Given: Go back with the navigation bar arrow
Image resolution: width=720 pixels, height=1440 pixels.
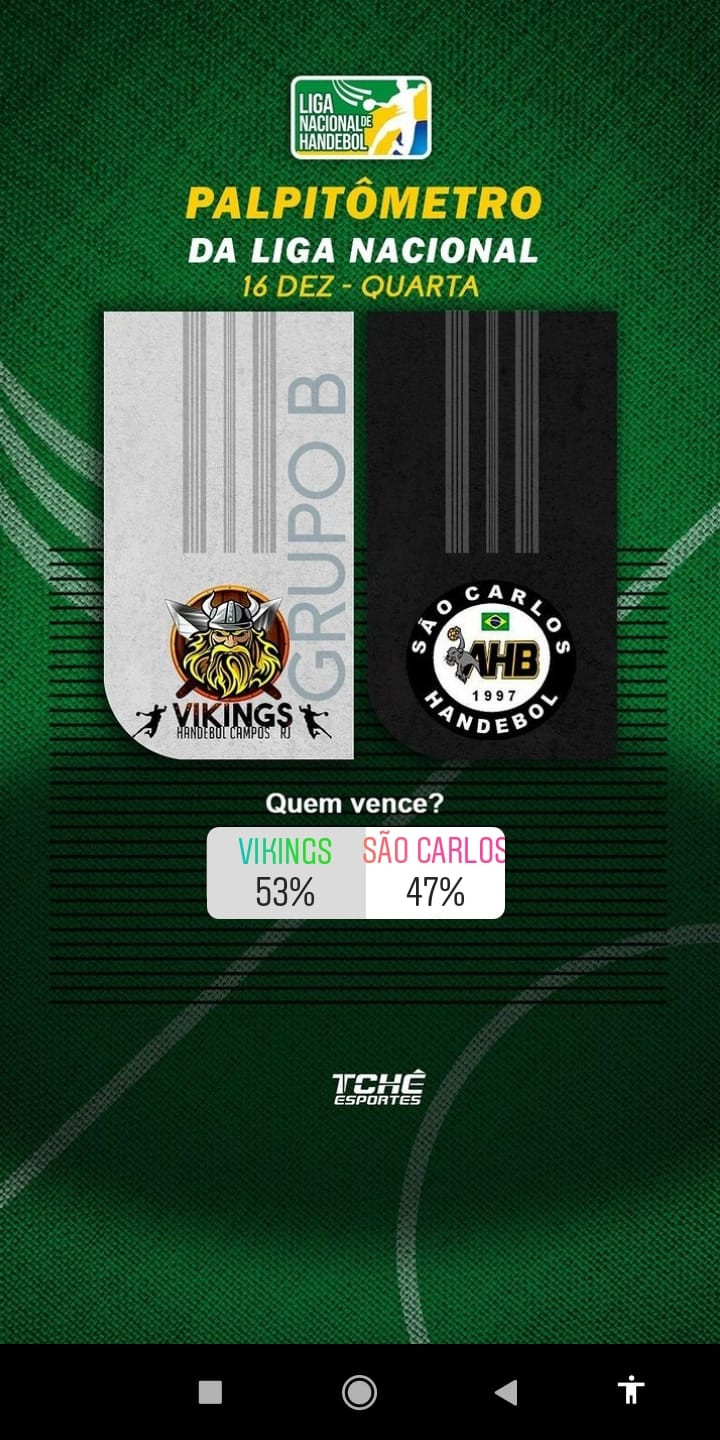Looking at the screenshot, I should click(506, 1392).
